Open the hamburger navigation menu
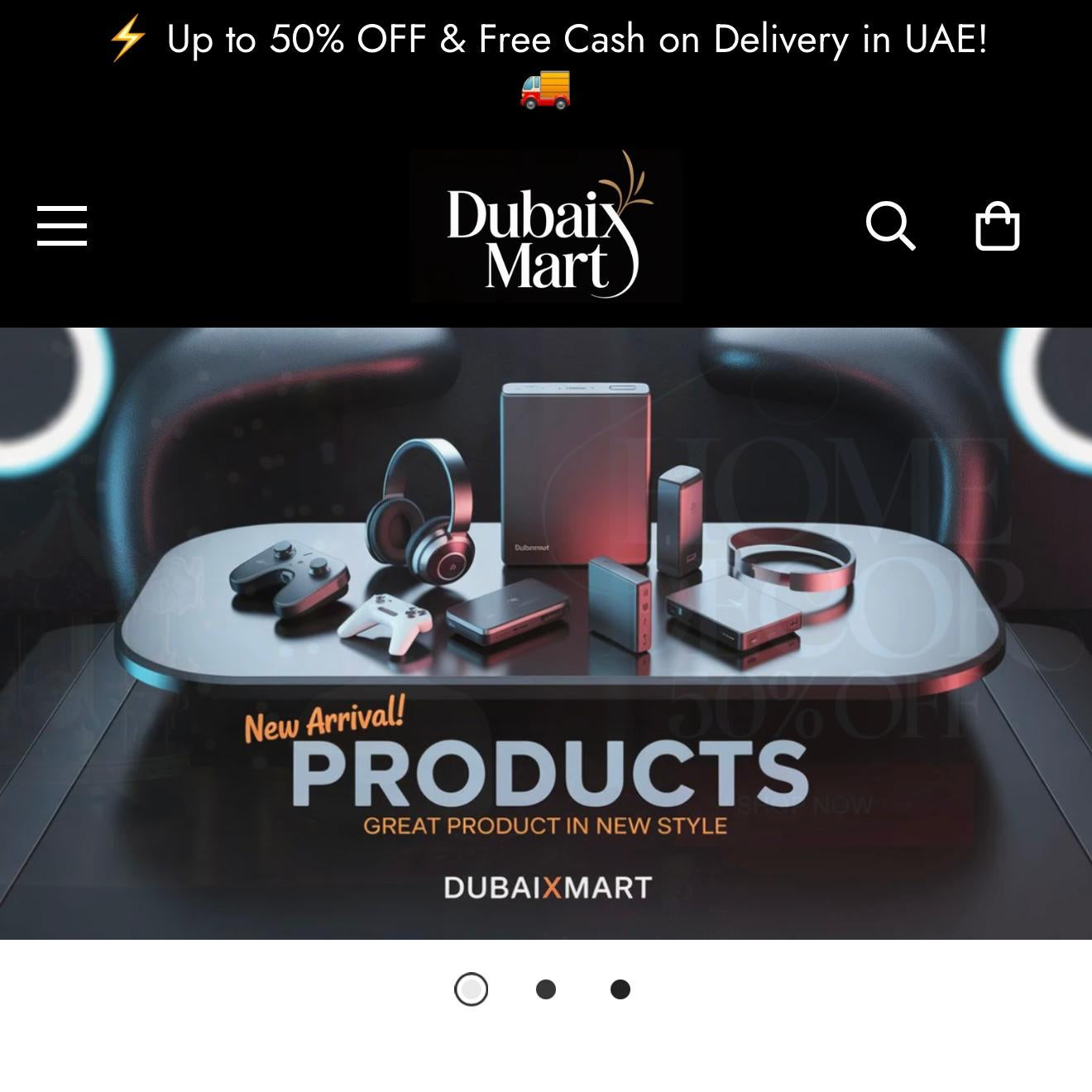Image resolution: width=1092 pixels, height=1092 pixels. pos(62,226)
